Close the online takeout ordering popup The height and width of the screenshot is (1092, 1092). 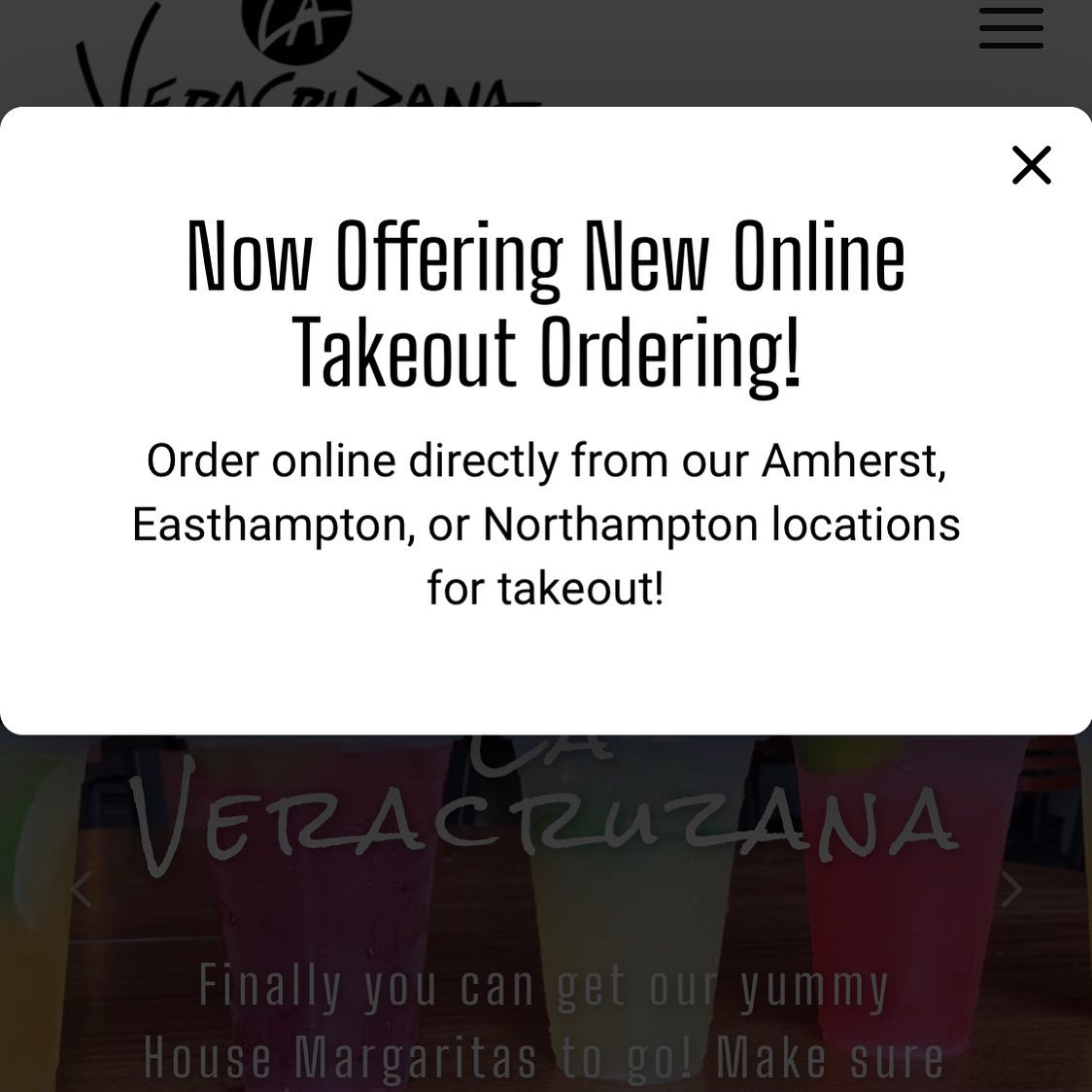pyautogui.click(x=1031, y=165)
